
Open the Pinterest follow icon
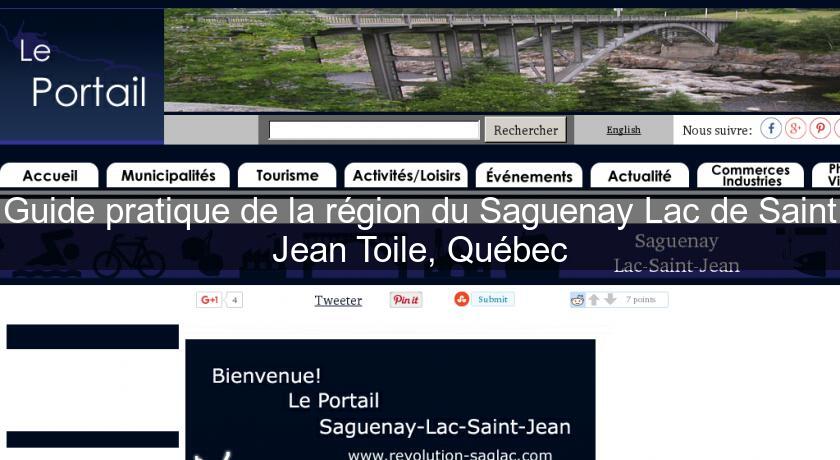(x=820, y=129)
